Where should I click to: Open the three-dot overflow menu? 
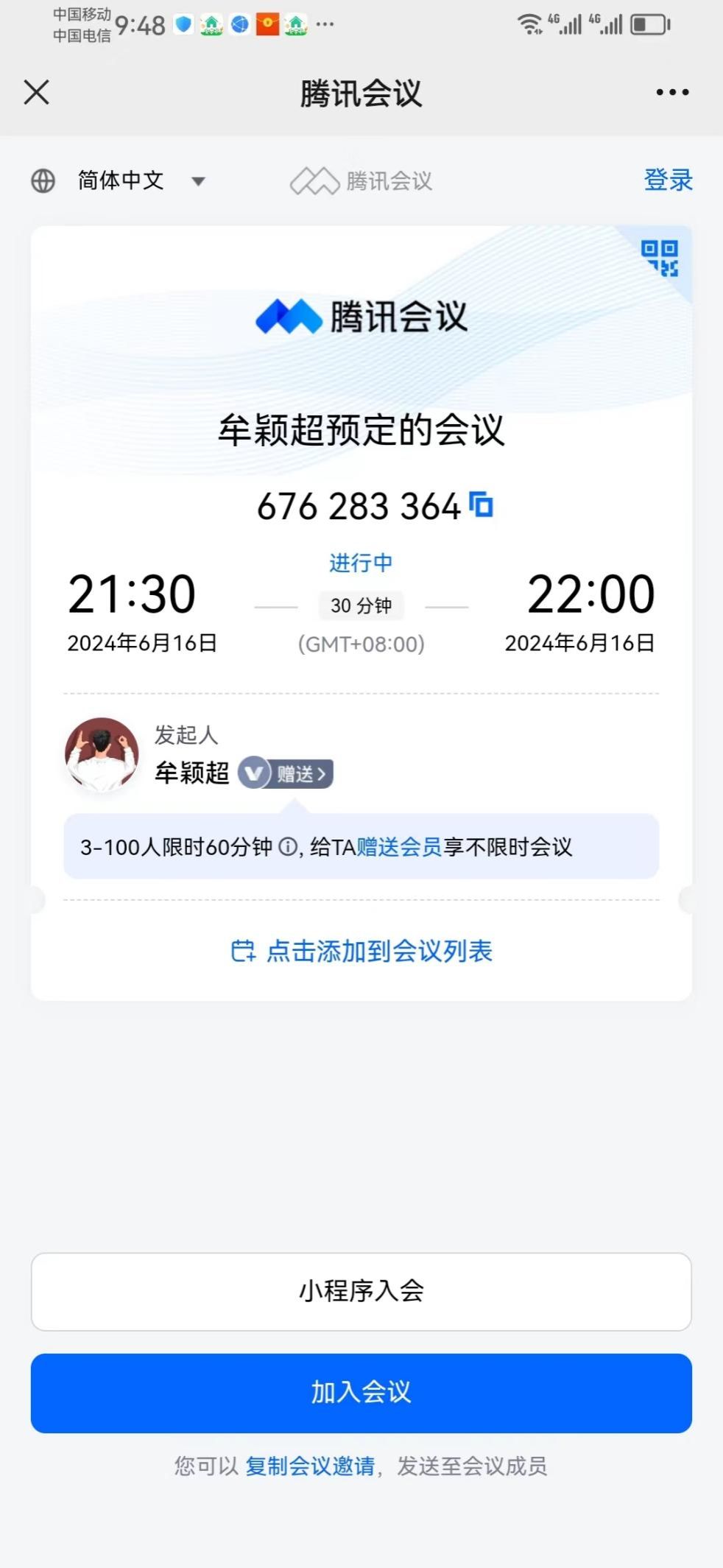click(672, 93)
